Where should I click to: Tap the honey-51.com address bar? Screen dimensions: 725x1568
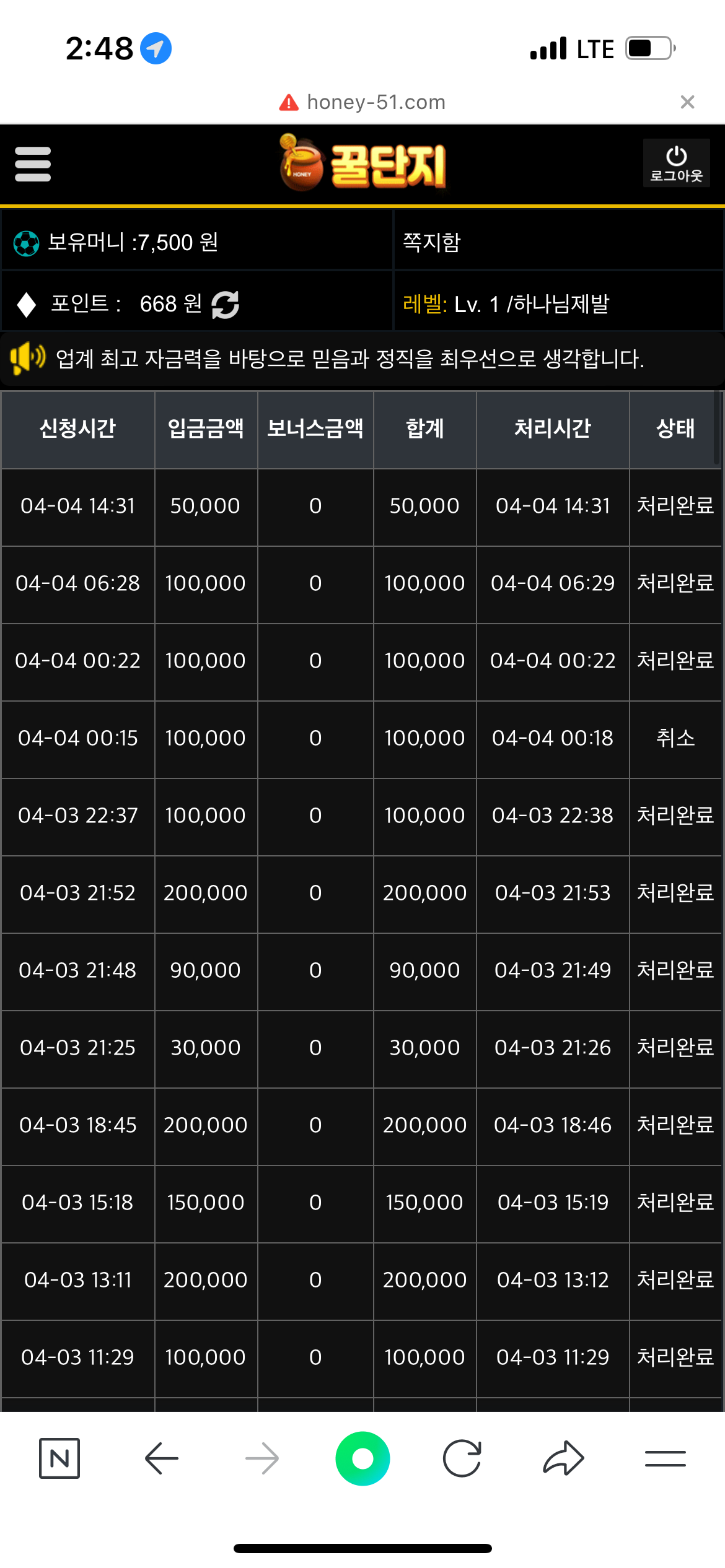362,102
